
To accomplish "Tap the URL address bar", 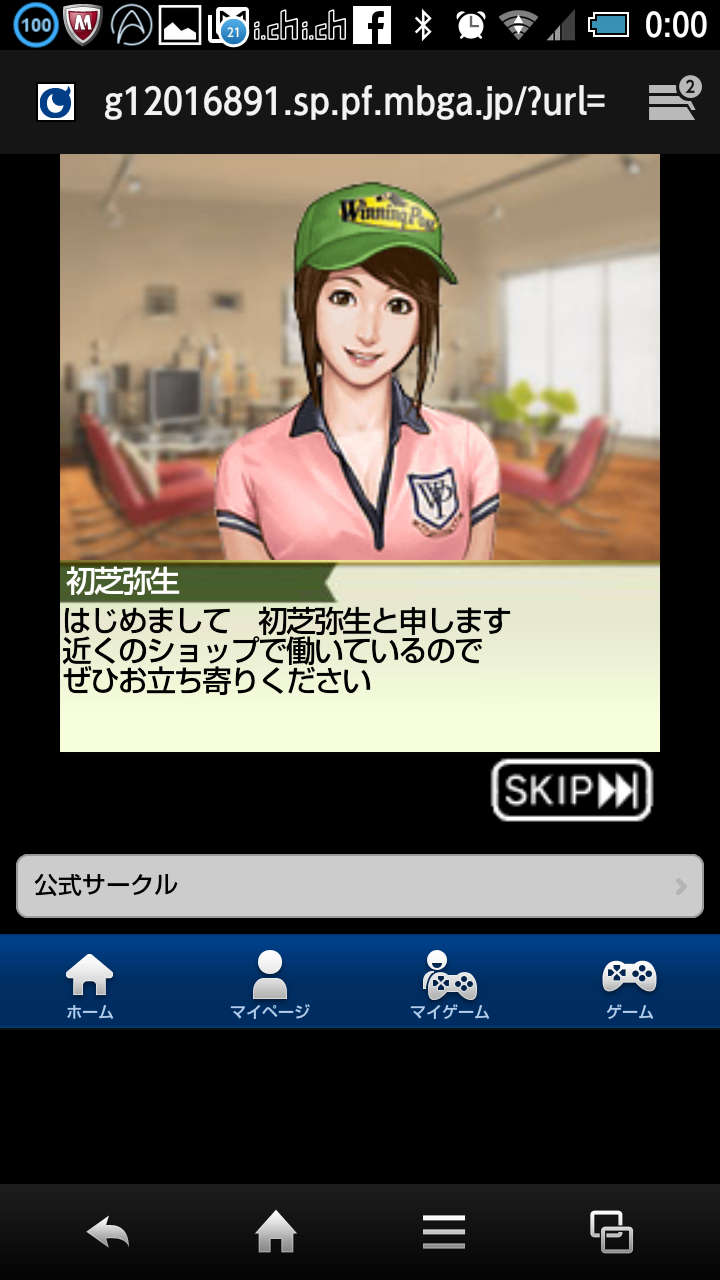I will pyautogui.click(x=354, y=102).
